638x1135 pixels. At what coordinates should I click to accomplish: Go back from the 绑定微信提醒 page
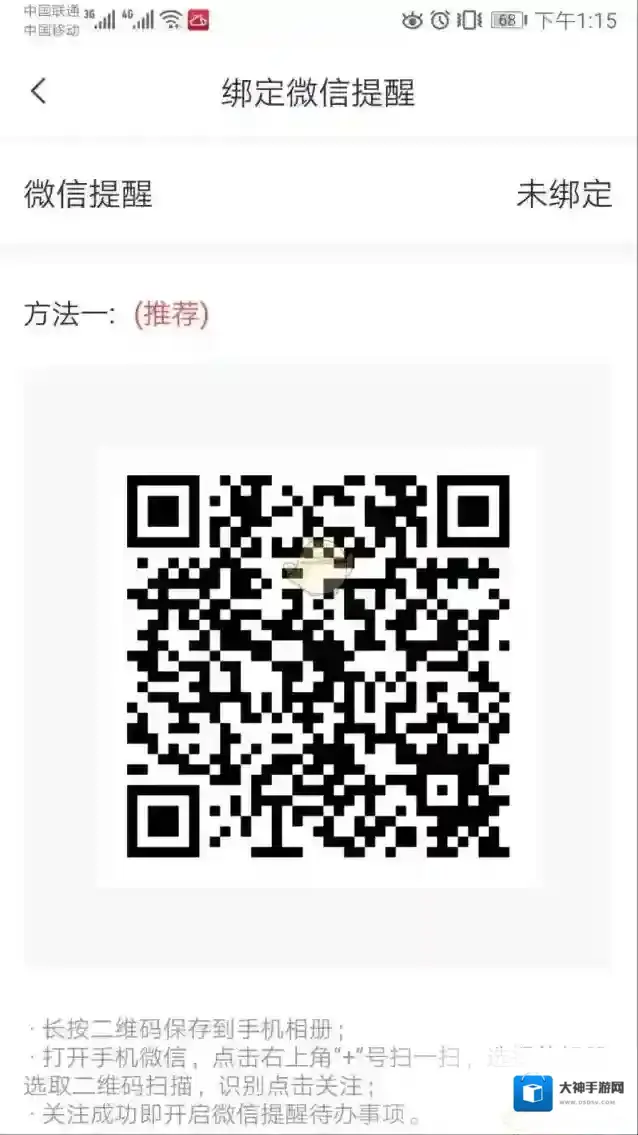[38, 92]
